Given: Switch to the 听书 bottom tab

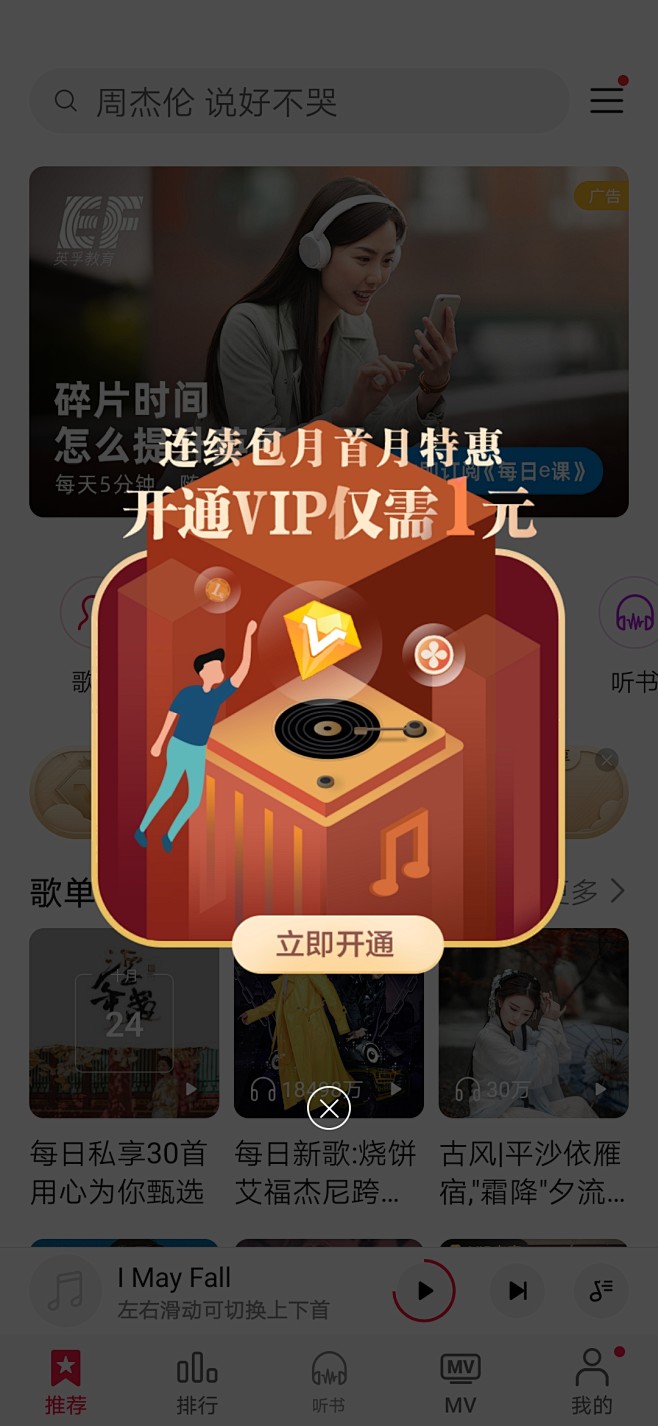Looking at the screenshot, I should coord(328,1382).
